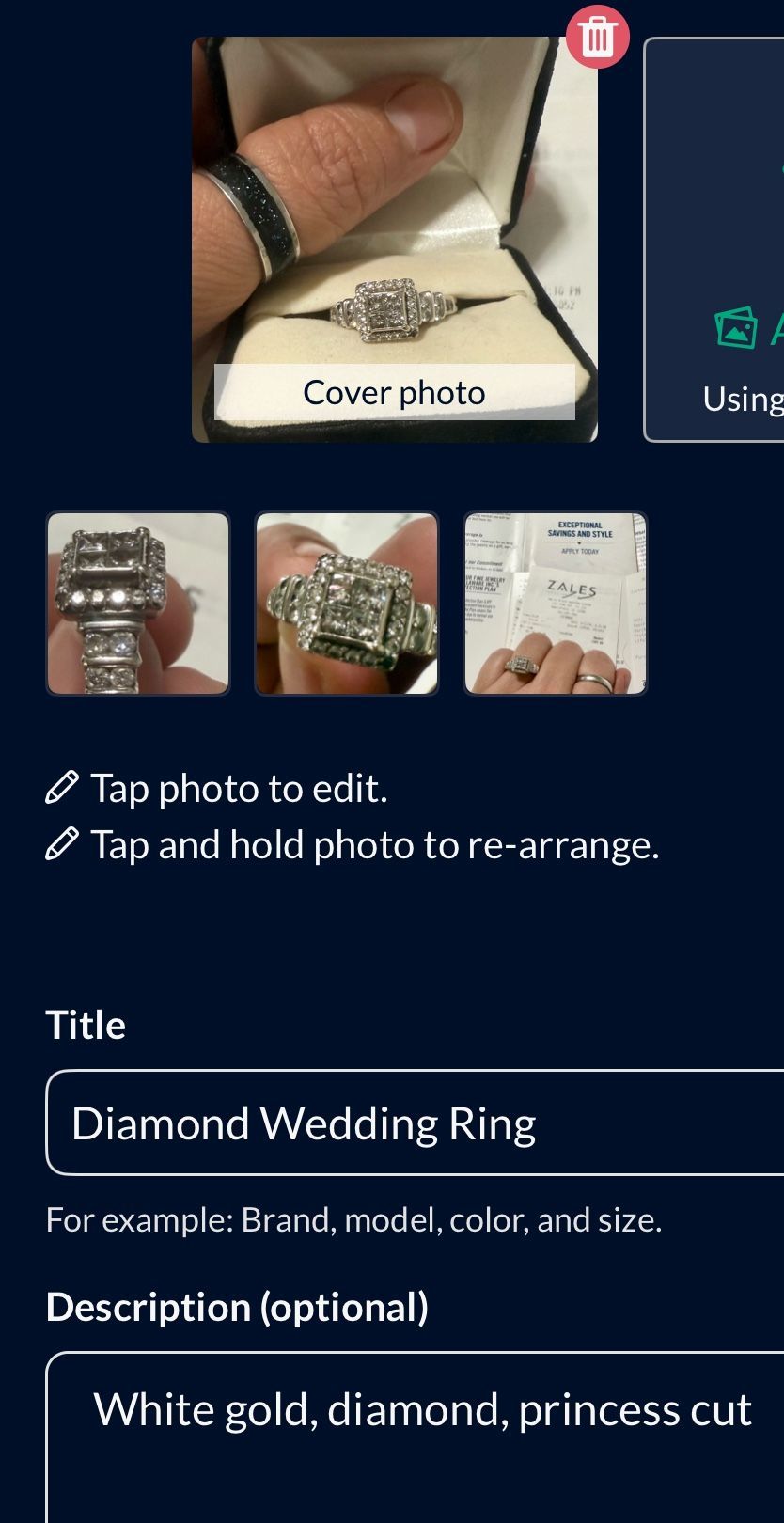Delete the cover photo with trash icon

[597, 38]
